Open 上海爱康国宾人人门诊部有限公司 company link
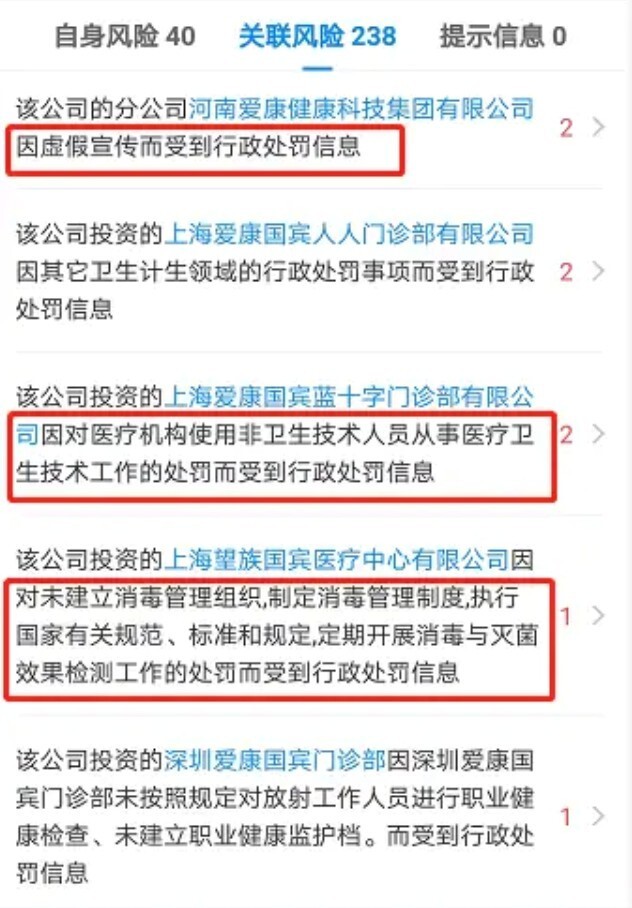 point(349,235)
